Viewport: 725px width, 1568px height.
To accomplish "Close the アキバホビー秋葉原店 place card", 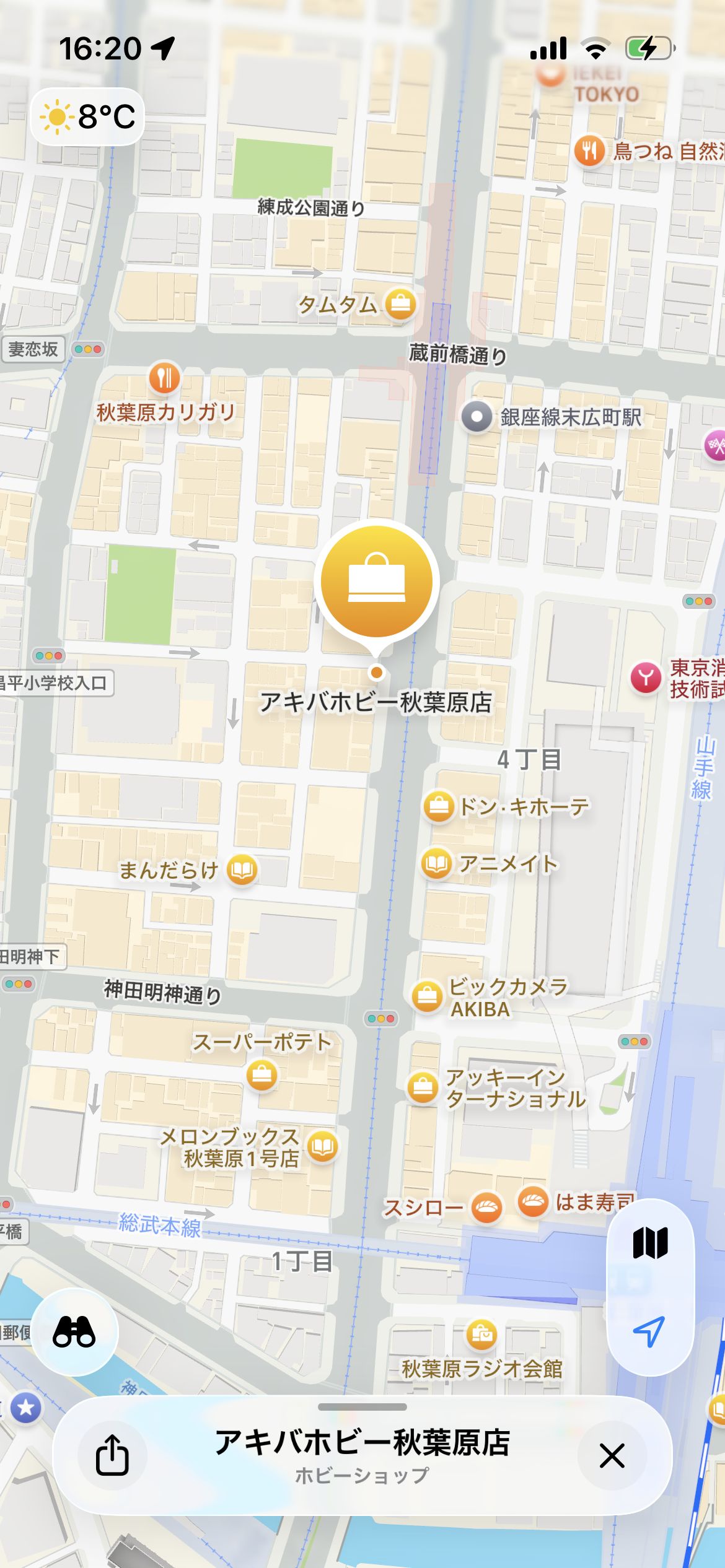I will [x=612, y=1455].
